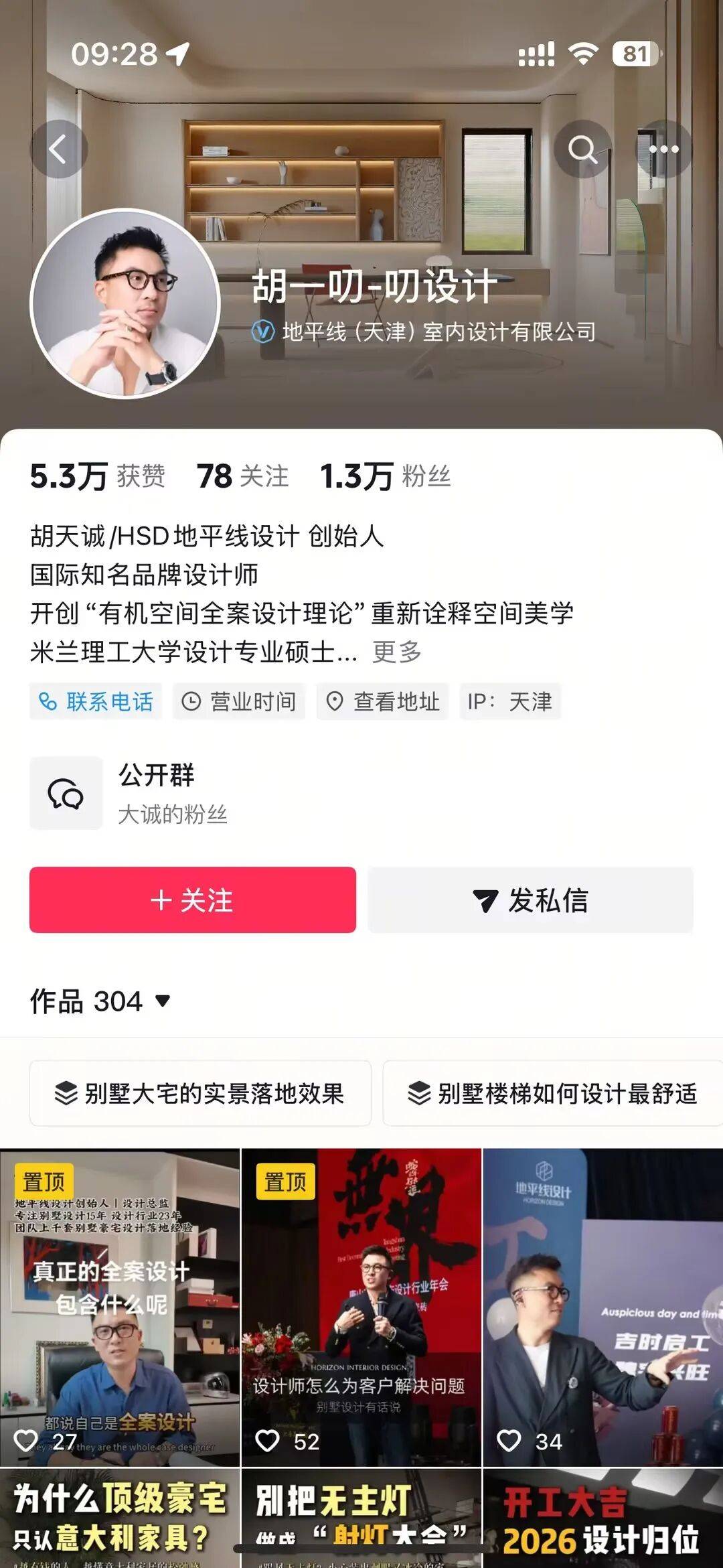Play the pinned video 真正的全案设计包含什么呢
Screen dimensions: 723x1568
120,1306
